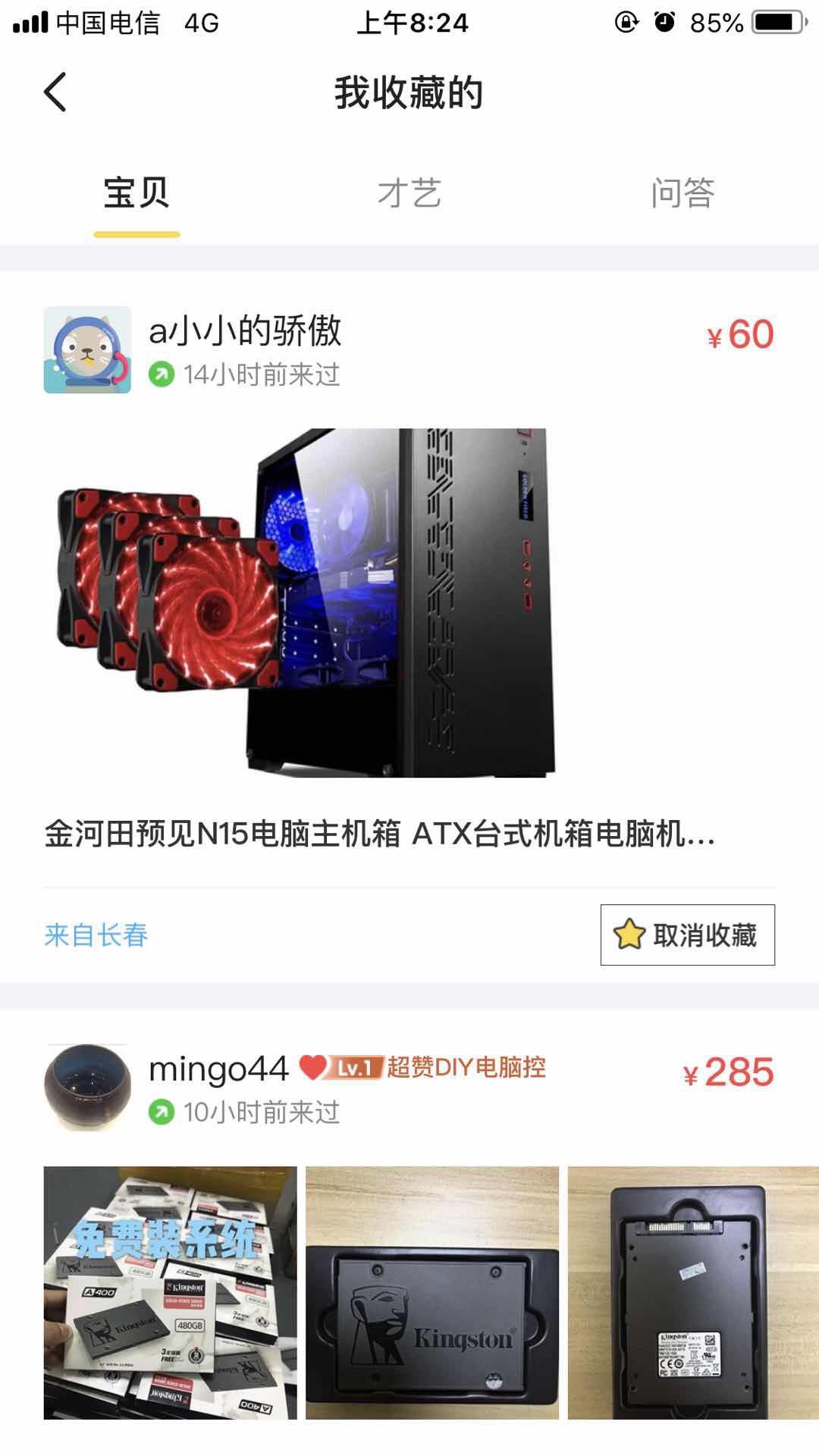
Task: Go back from 我收藏的 page
Action: 55,92
